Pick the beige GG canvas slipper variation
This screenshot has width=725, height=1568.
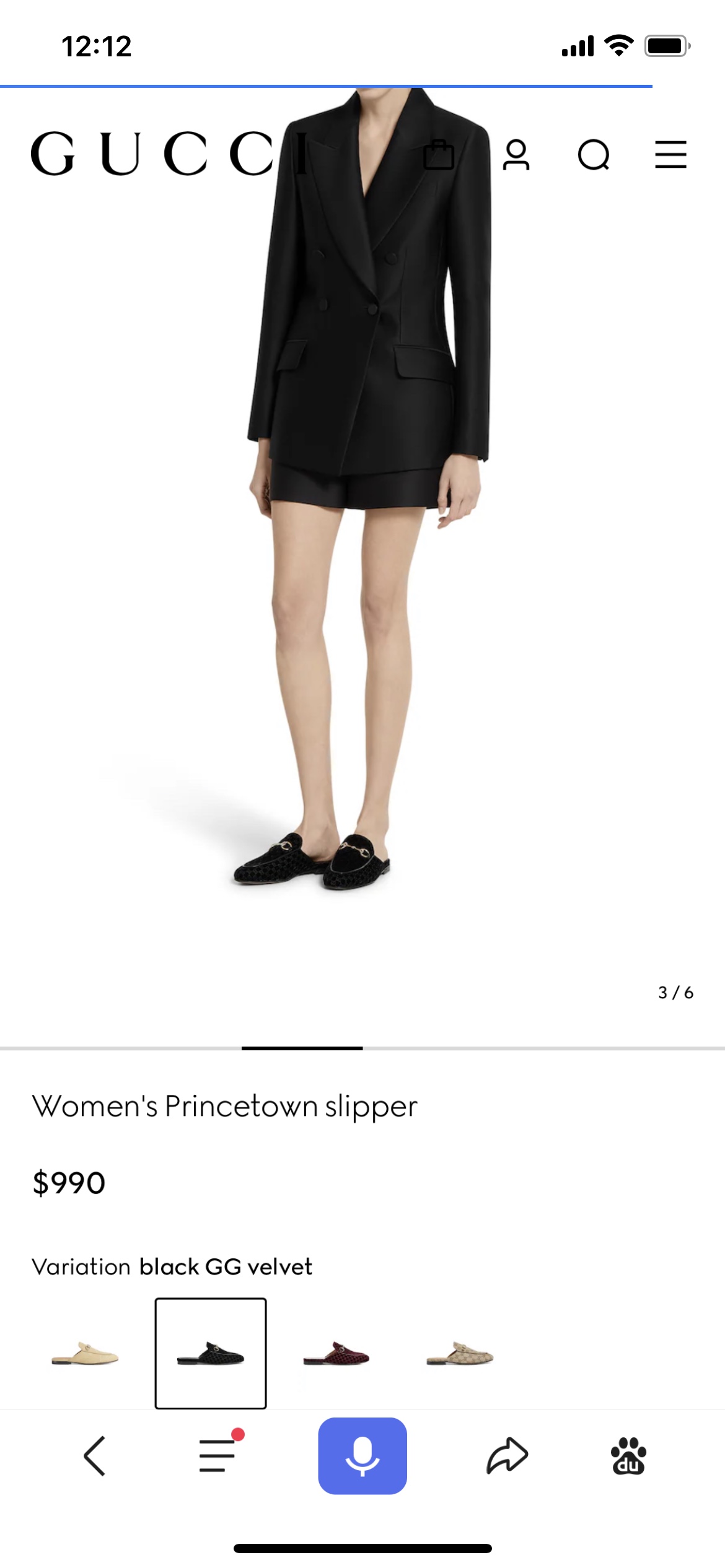(460, 1352)
